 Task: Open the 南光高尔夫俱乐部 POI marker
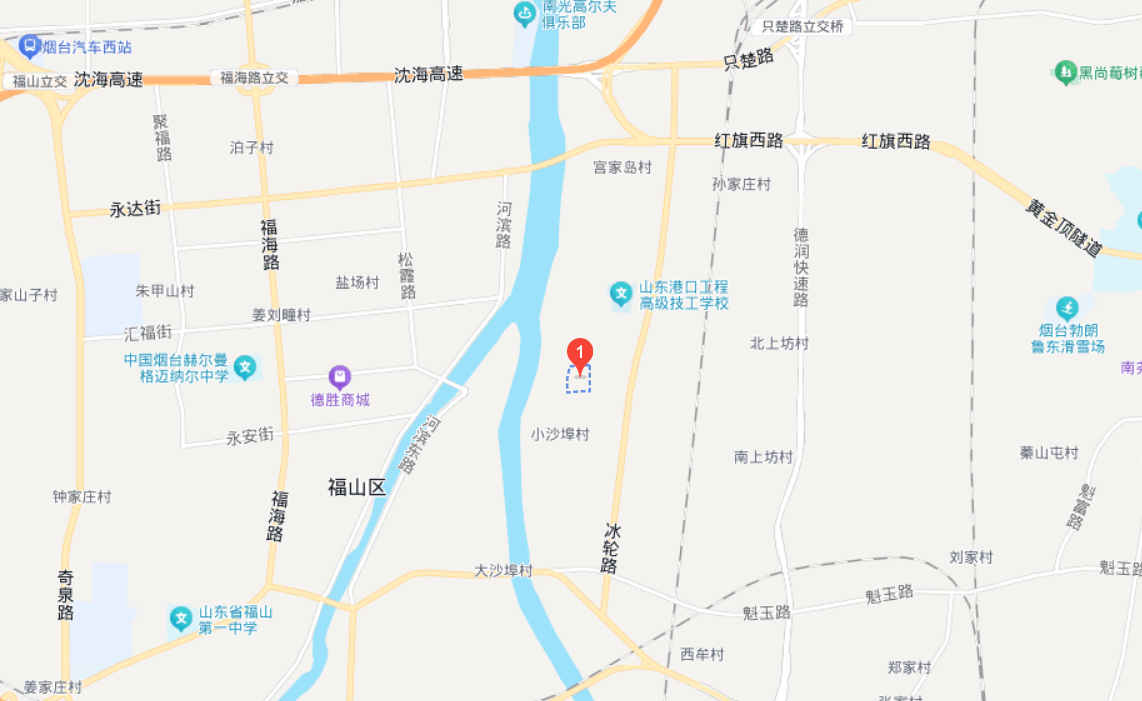click(524, 14)
